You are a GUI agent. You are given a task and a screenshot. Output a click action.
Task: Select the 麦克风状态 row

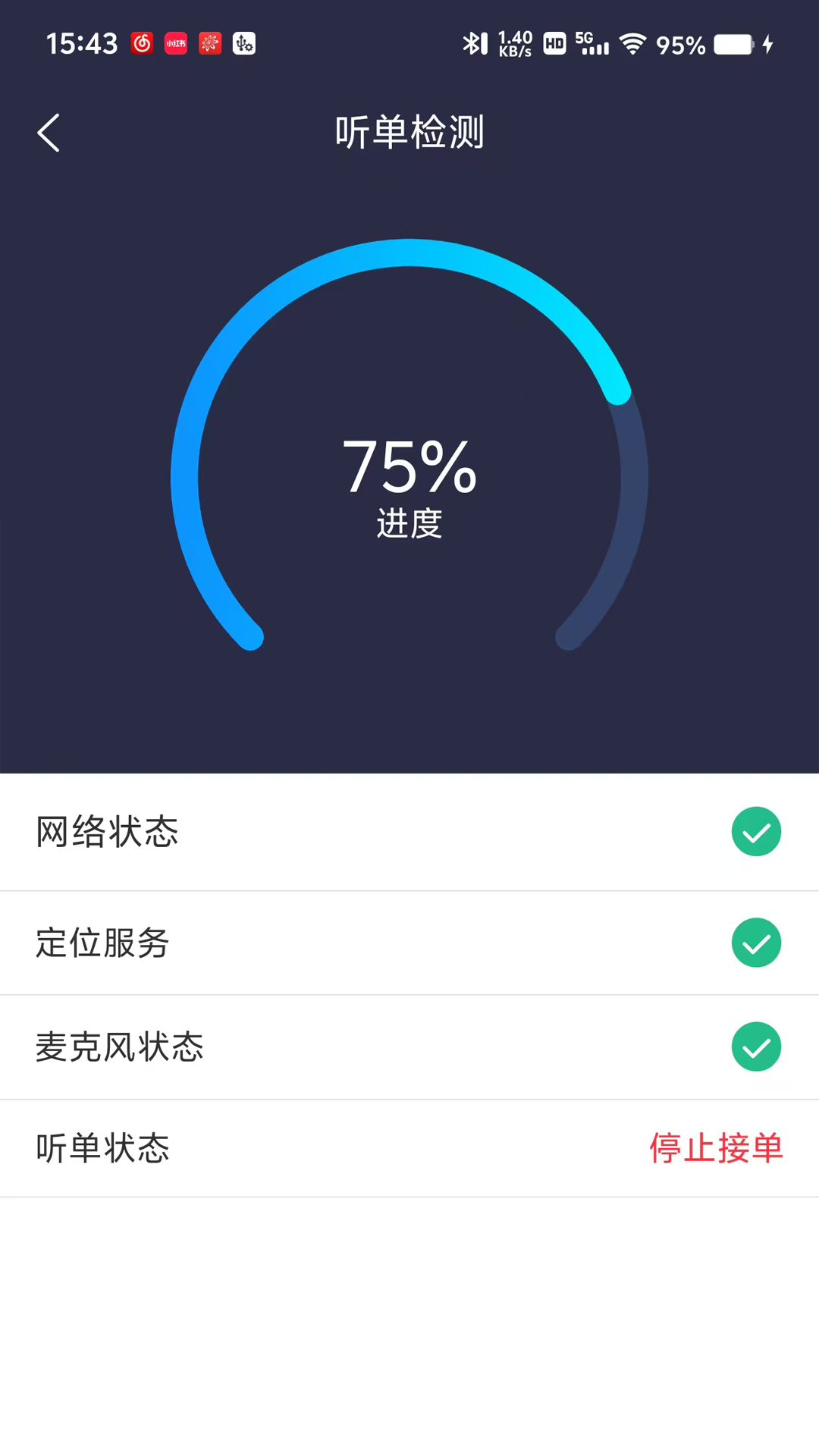[303, 1047]
